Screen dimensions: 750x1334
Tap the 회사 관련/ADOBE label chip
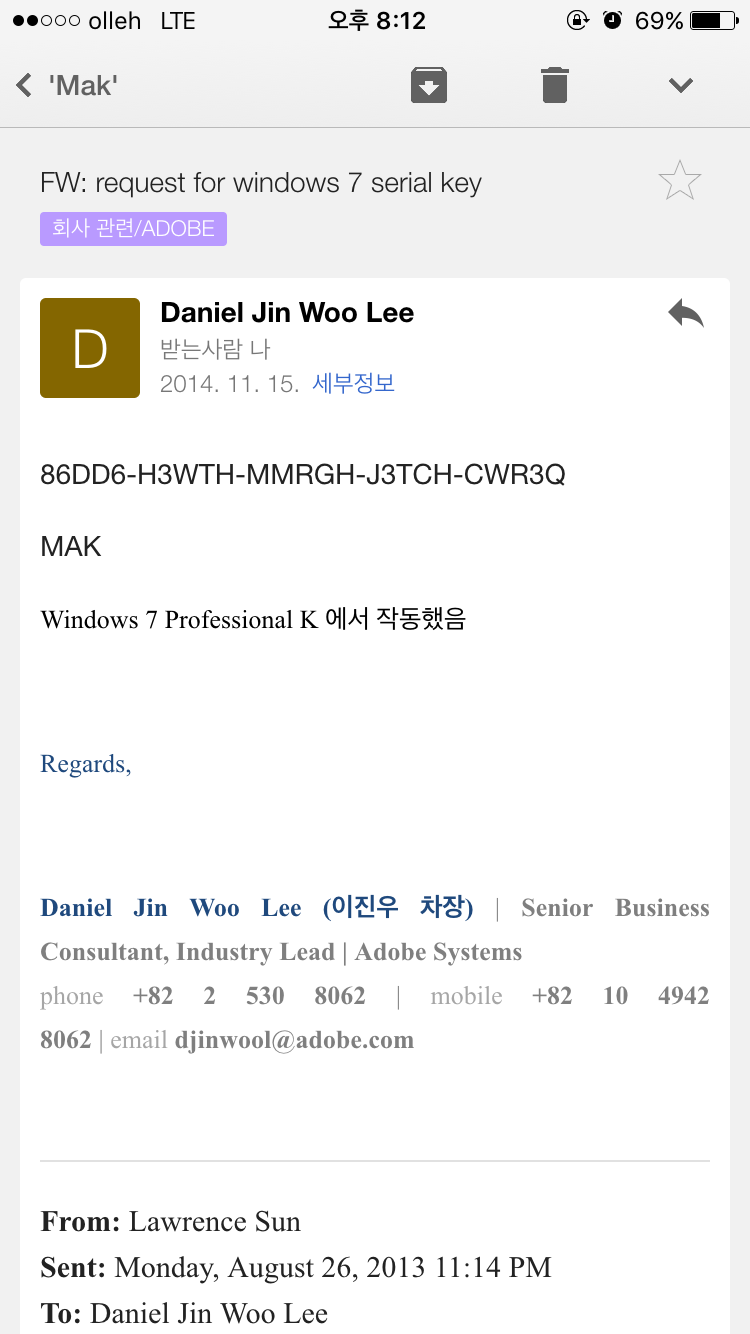coord(133,229)
